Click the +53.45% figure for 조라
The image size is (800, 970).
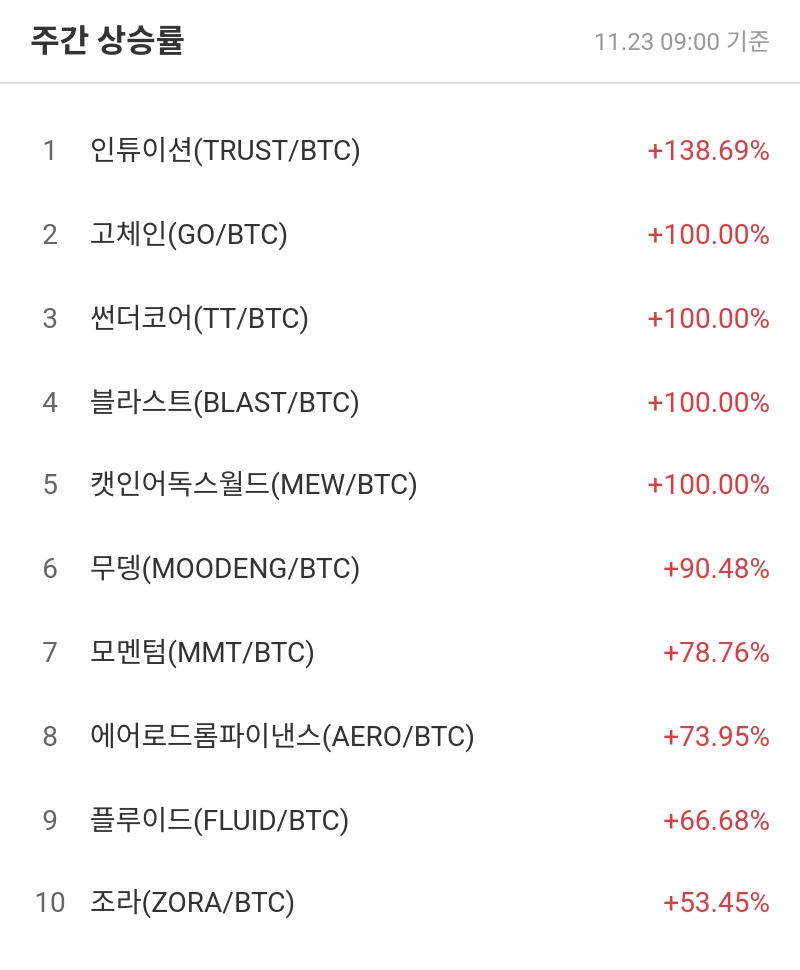click(715, 905)
